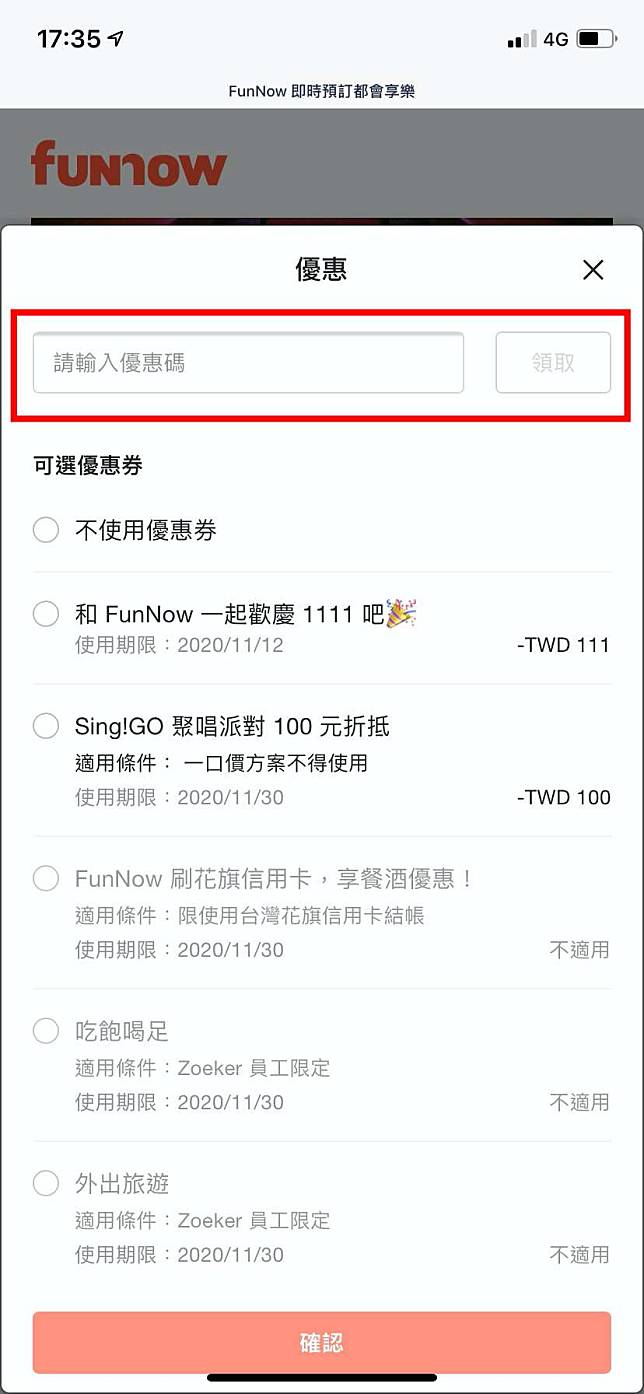Confirm selection with 確認 button
The width and height of the screenshot is (644, 1394).
pos(321,1342)
